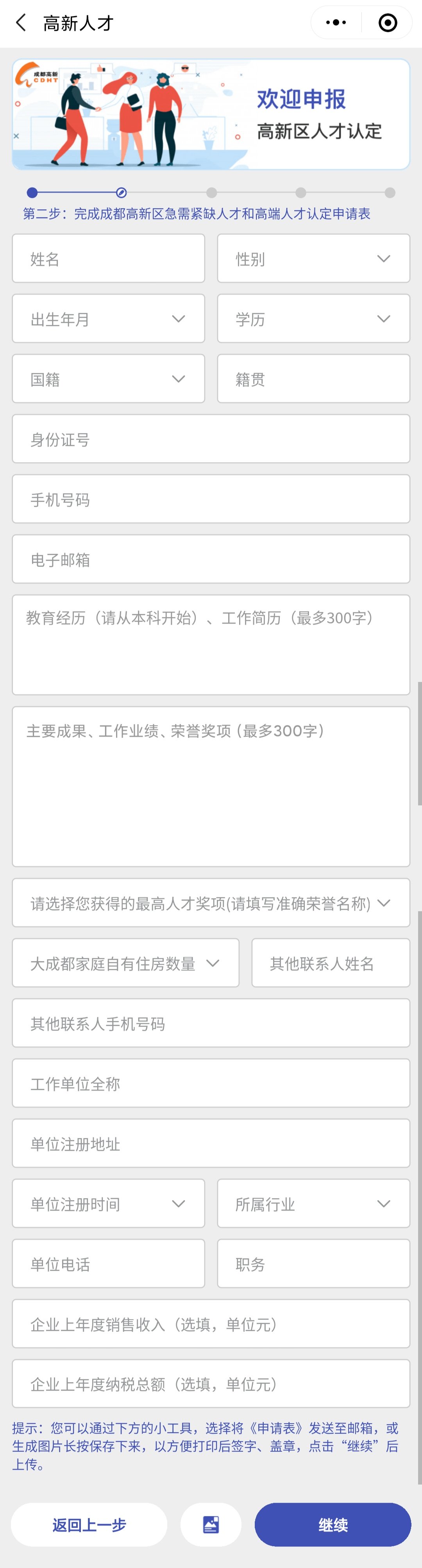Focus the 籍贯 native place field
This screenshot has width=422, height=1568.
point(313,378)
